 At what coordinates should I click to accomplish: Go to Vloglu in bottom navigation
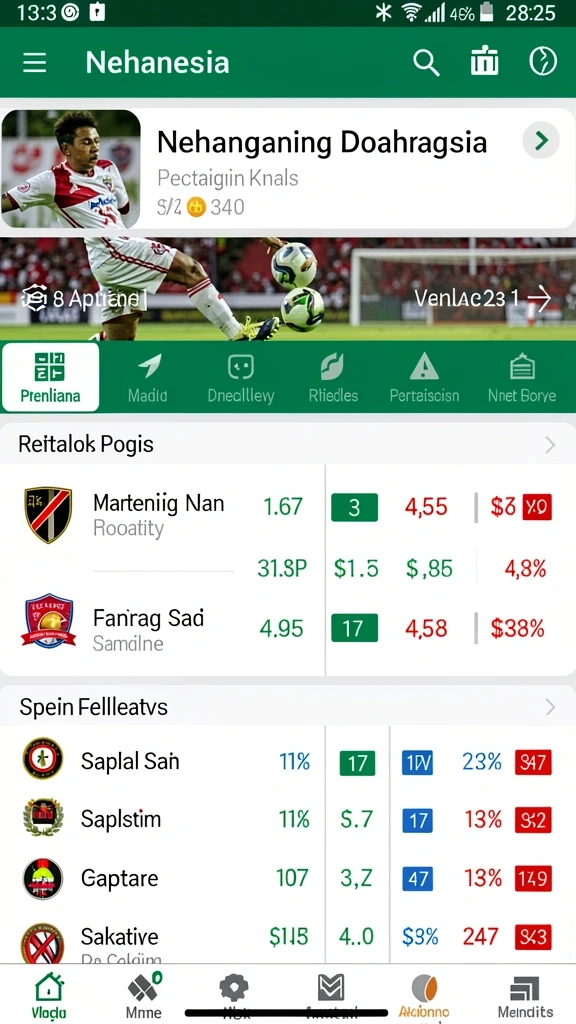pyautogui.click(x=48, y=997)
